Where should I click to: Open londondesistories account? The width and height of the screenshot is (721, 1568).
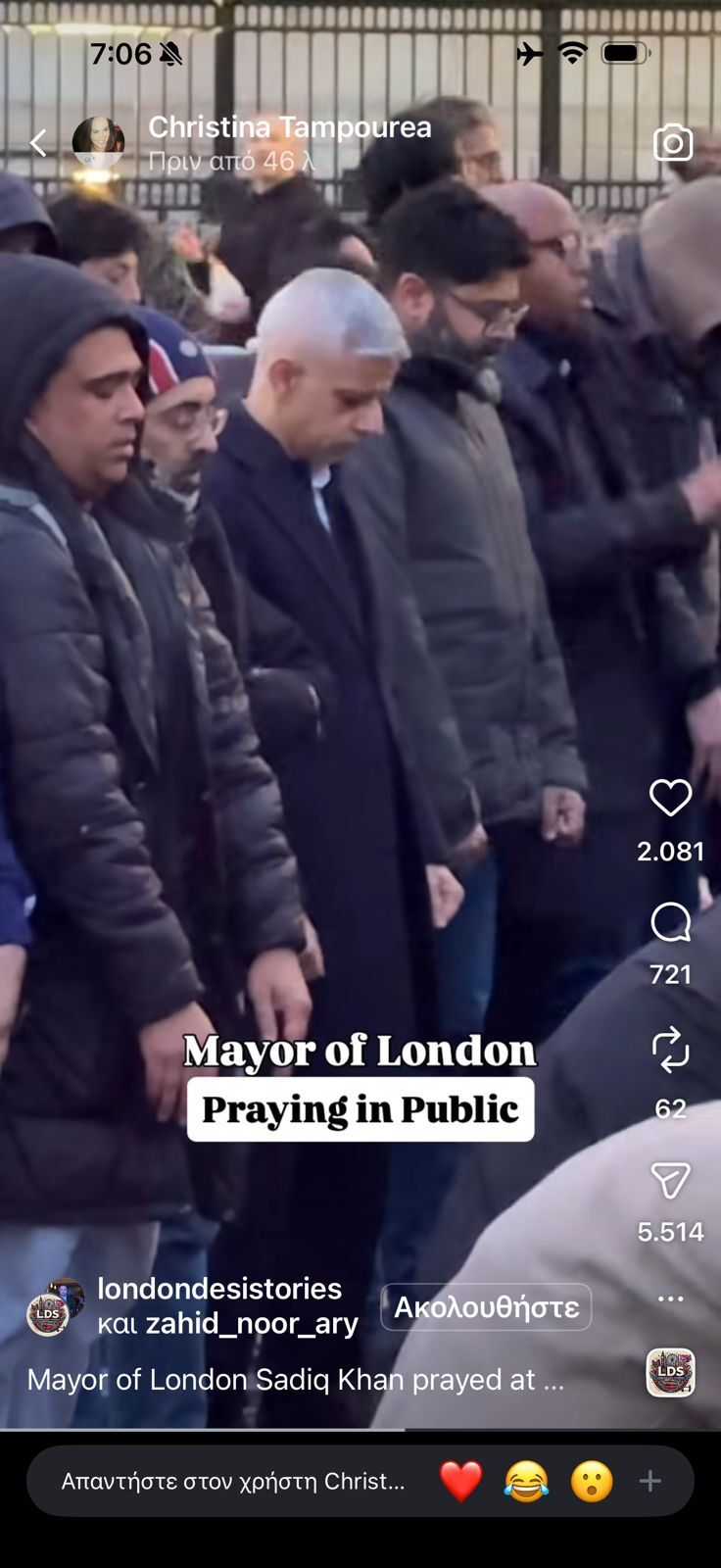[218, 1288]
